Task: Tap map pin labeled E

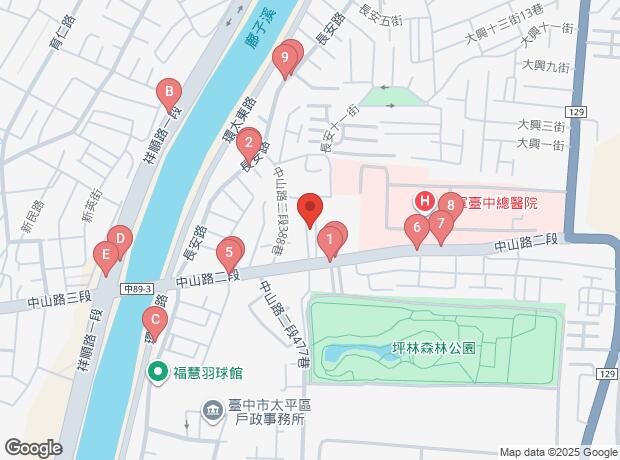Action: pyautogui.click(x=106, y=254)
